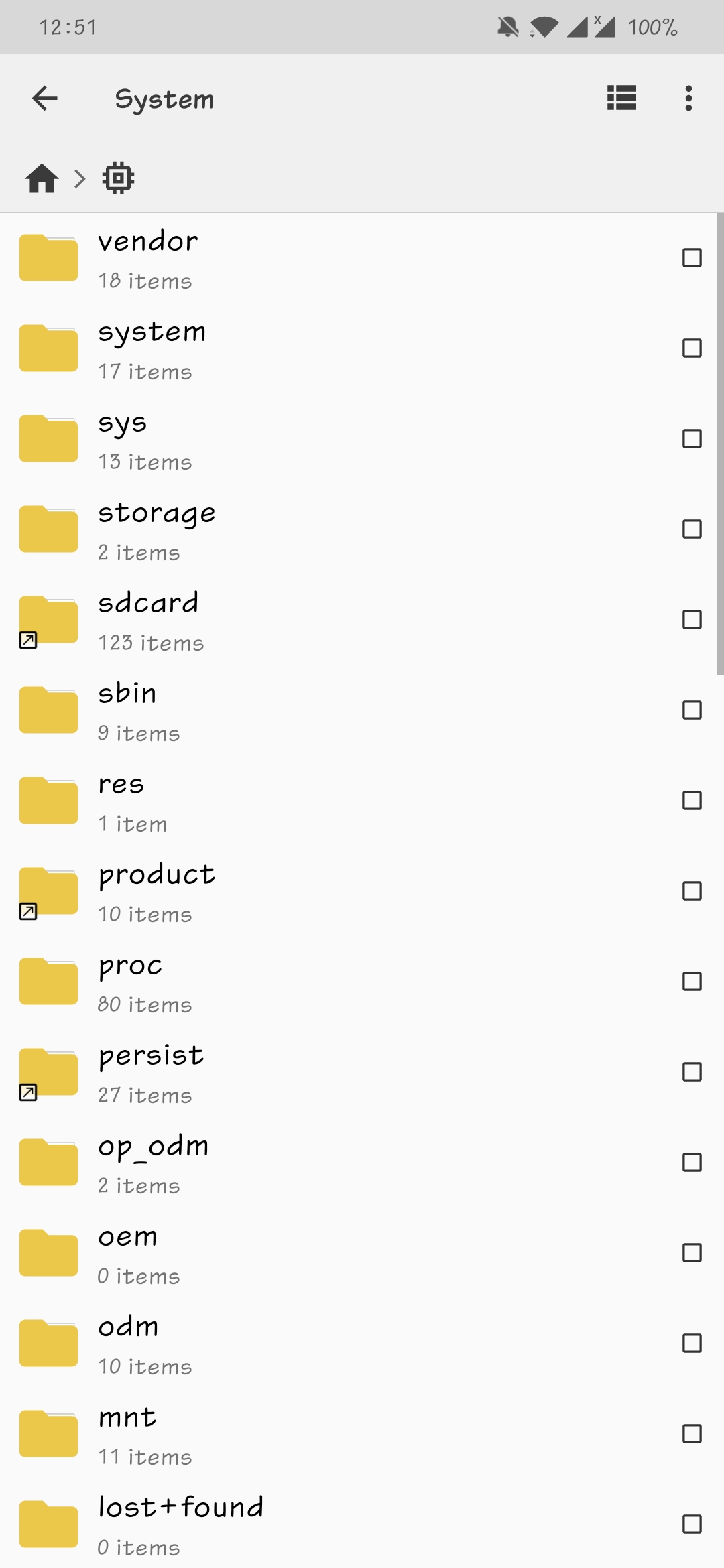Viewport: 724px width, 1568px height.
Task: Open the product folder
Action: click(x=157, y=892)
